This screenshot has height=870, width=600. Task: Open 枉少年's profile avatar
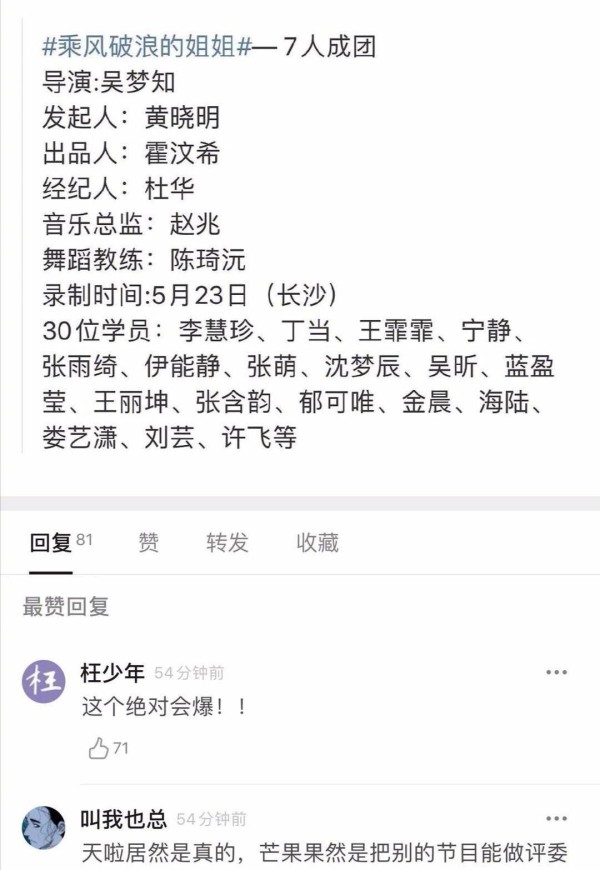pyautogui.click(x=44, y=682)
